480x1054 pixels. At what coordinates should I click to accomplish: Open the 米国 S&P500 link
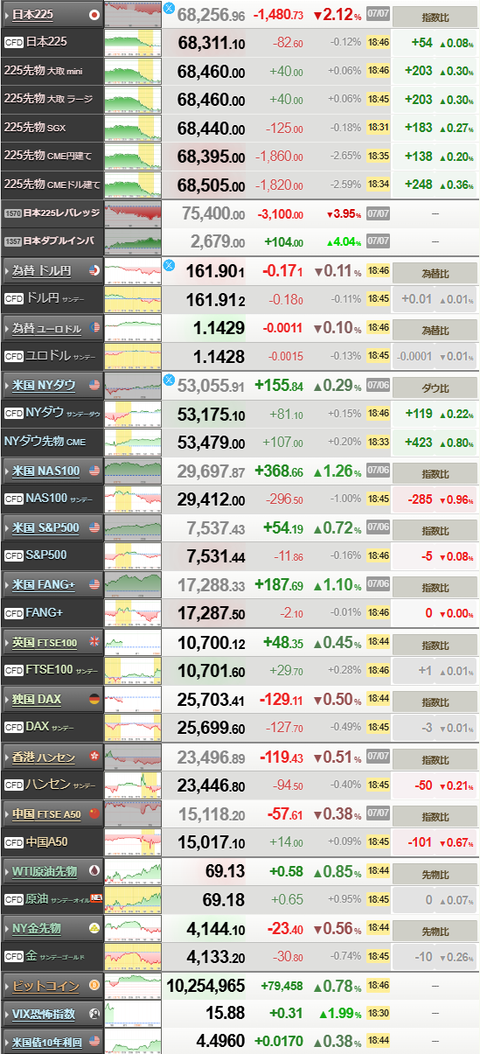pos(44,528)
